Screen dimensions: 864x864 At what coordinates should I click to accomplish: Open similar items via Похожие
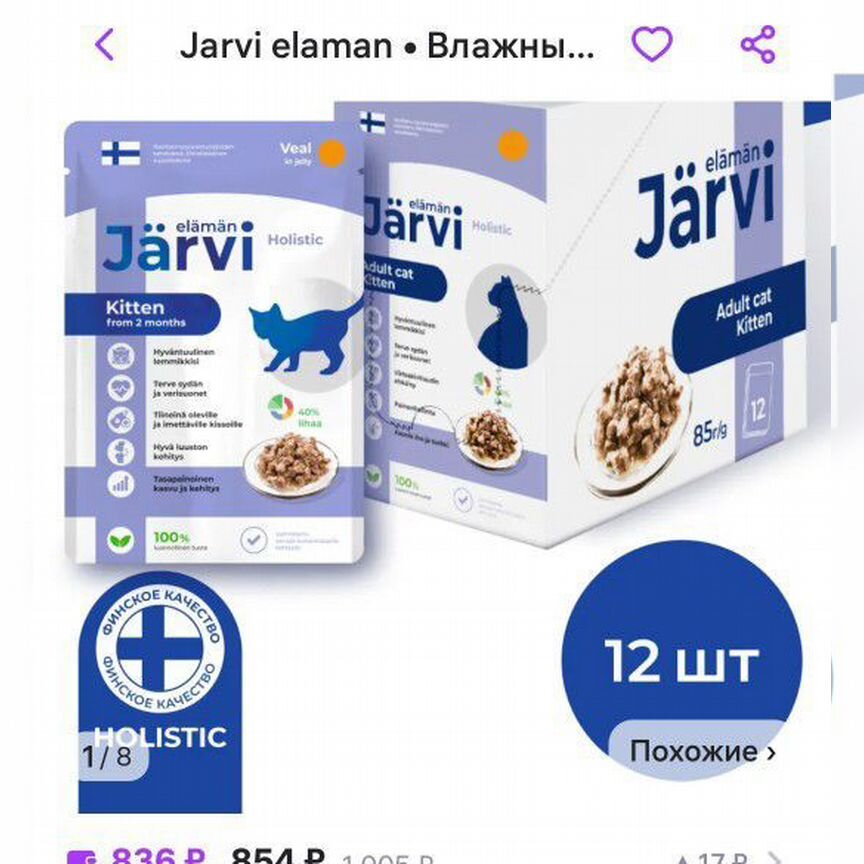(x=702, y=751)
